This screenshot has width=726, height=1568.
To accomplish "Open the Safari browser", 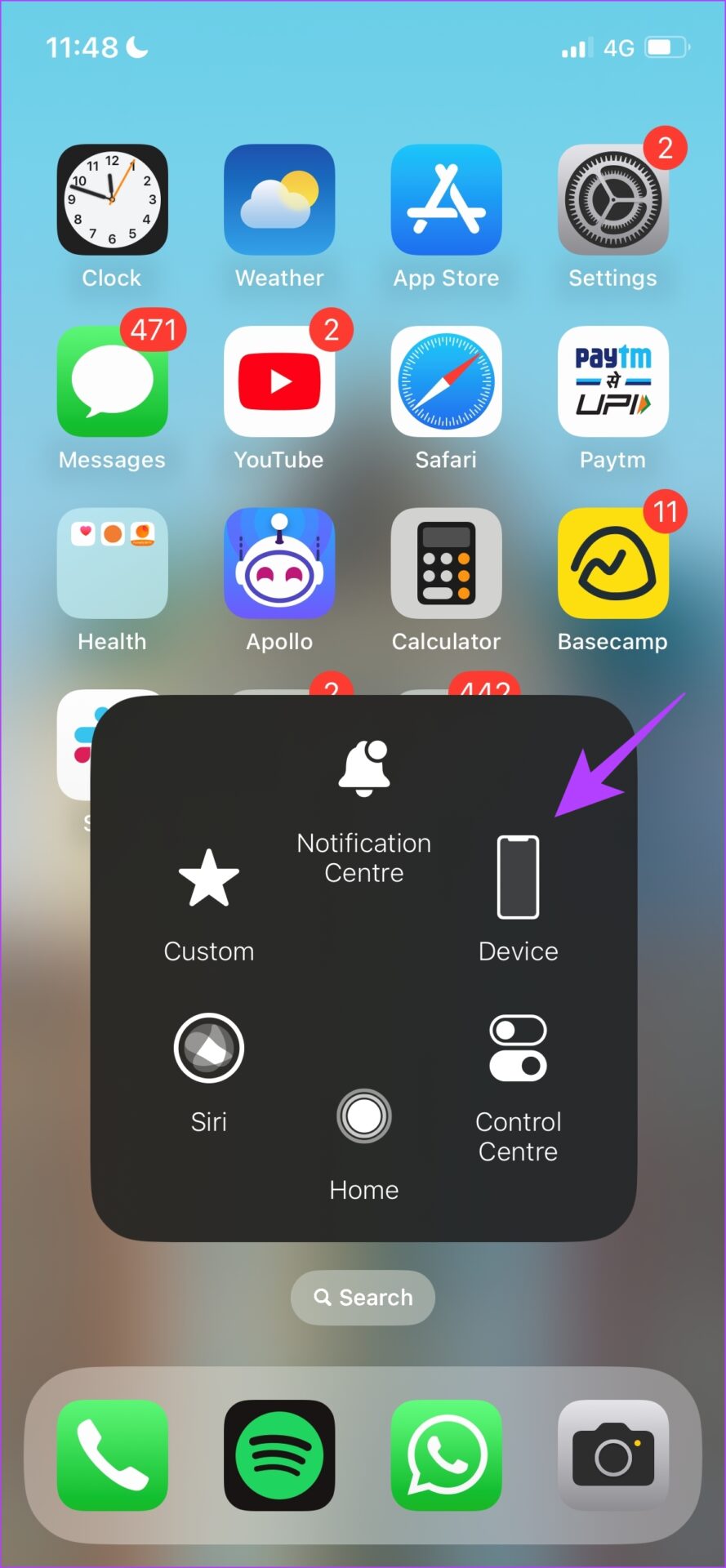I will click(x=446, y=381).
